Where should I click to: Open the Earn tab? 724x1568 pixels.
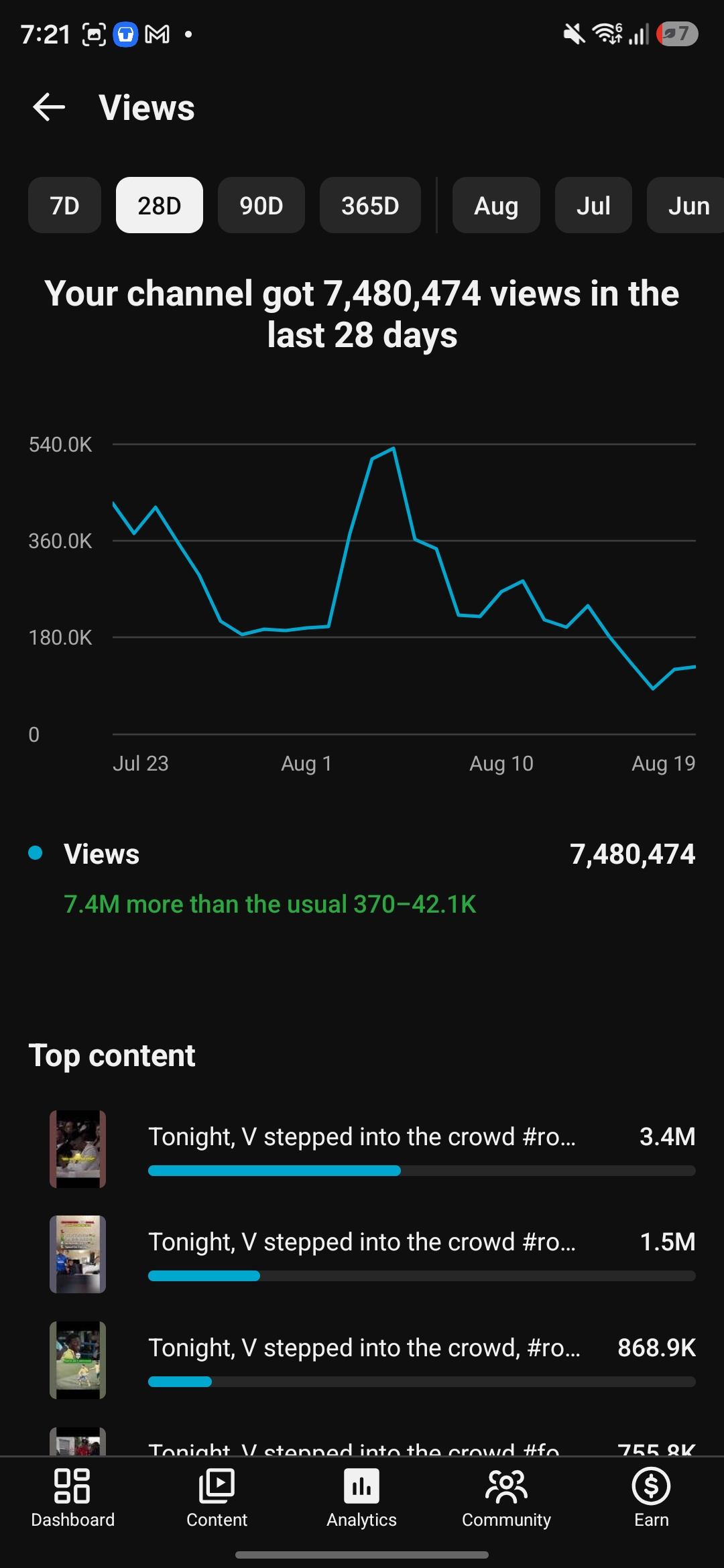click(652, 1498)
